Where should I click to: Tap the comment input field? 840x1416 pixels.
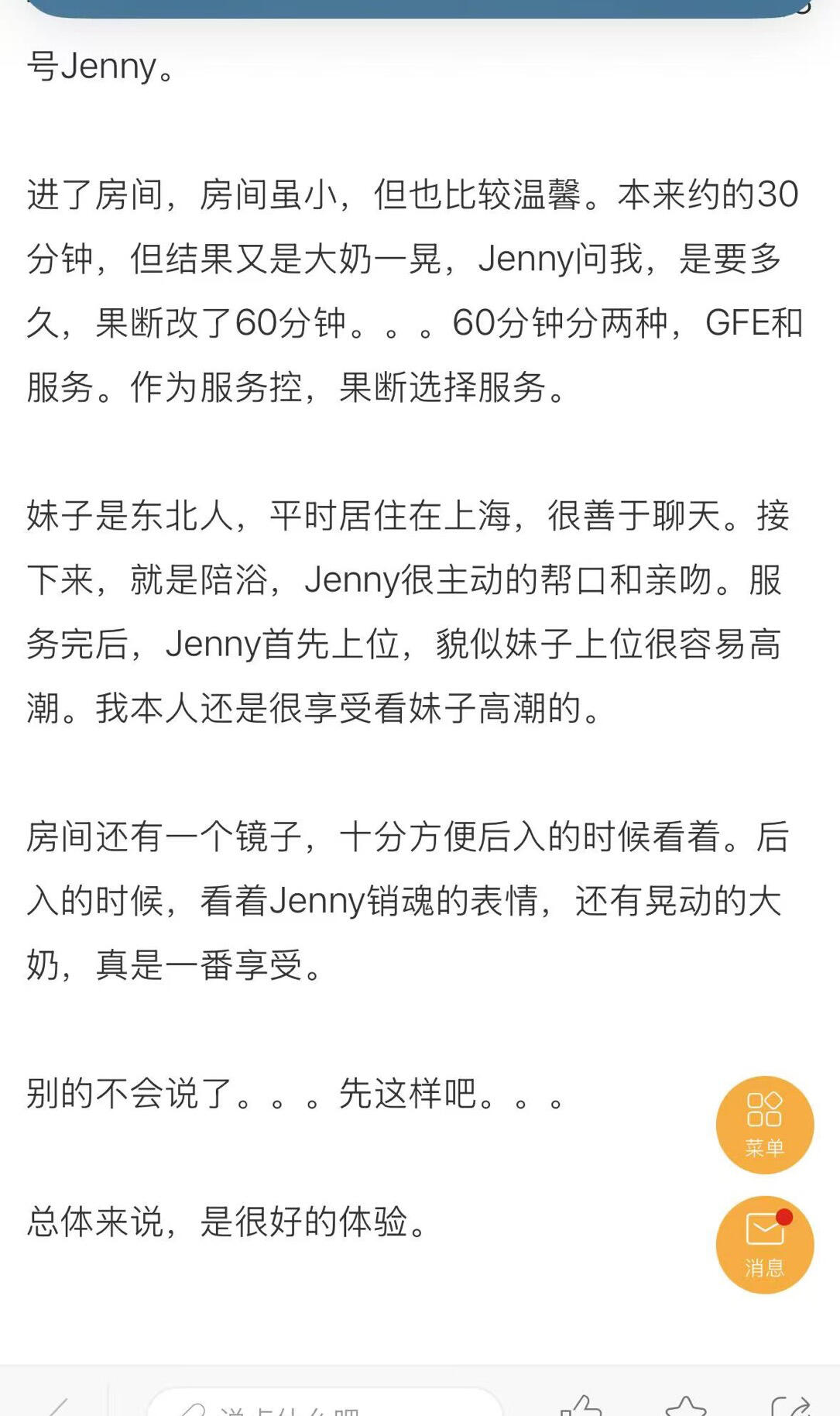(325, 1405)
